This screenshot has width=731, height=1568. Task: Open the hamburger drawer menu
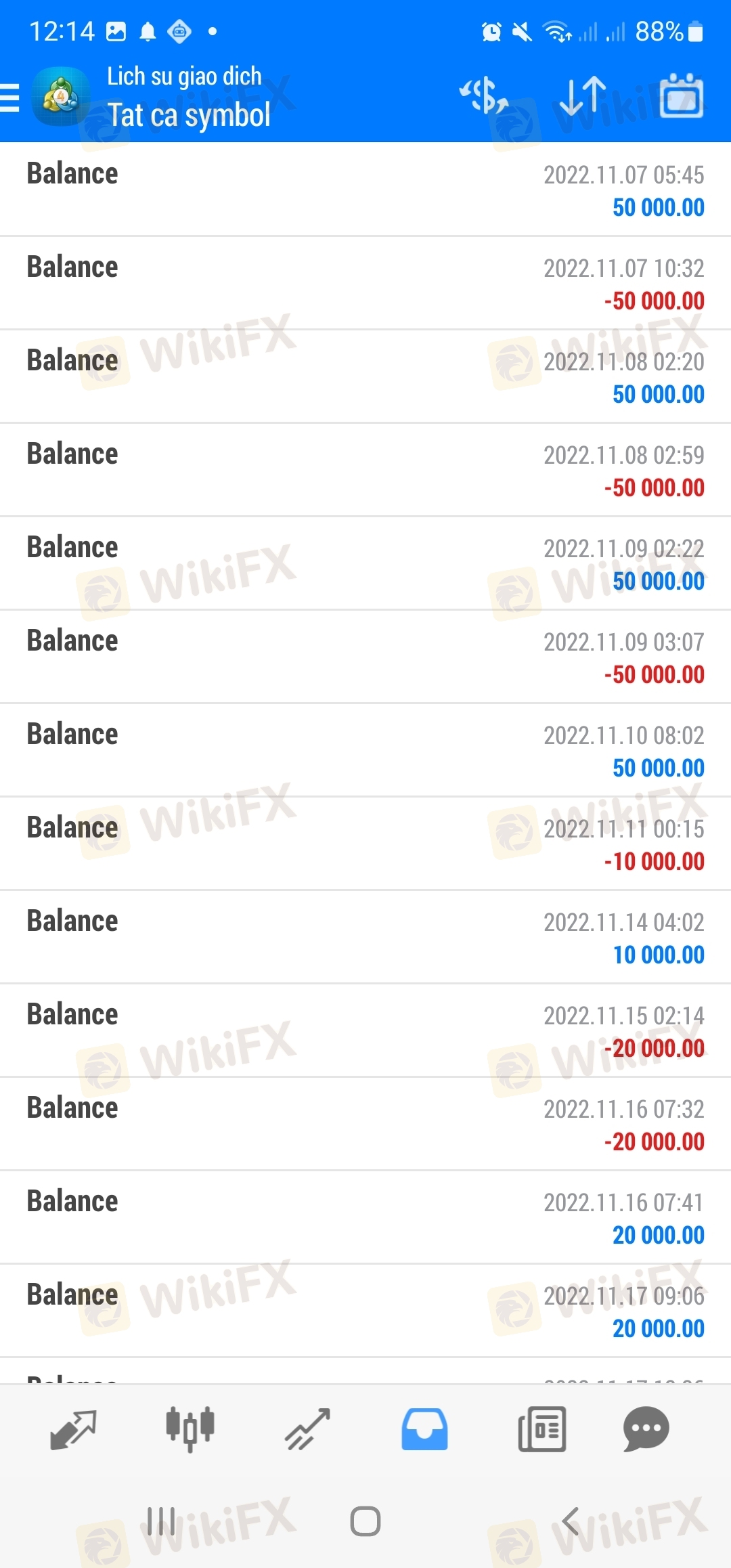coord(10,97)
